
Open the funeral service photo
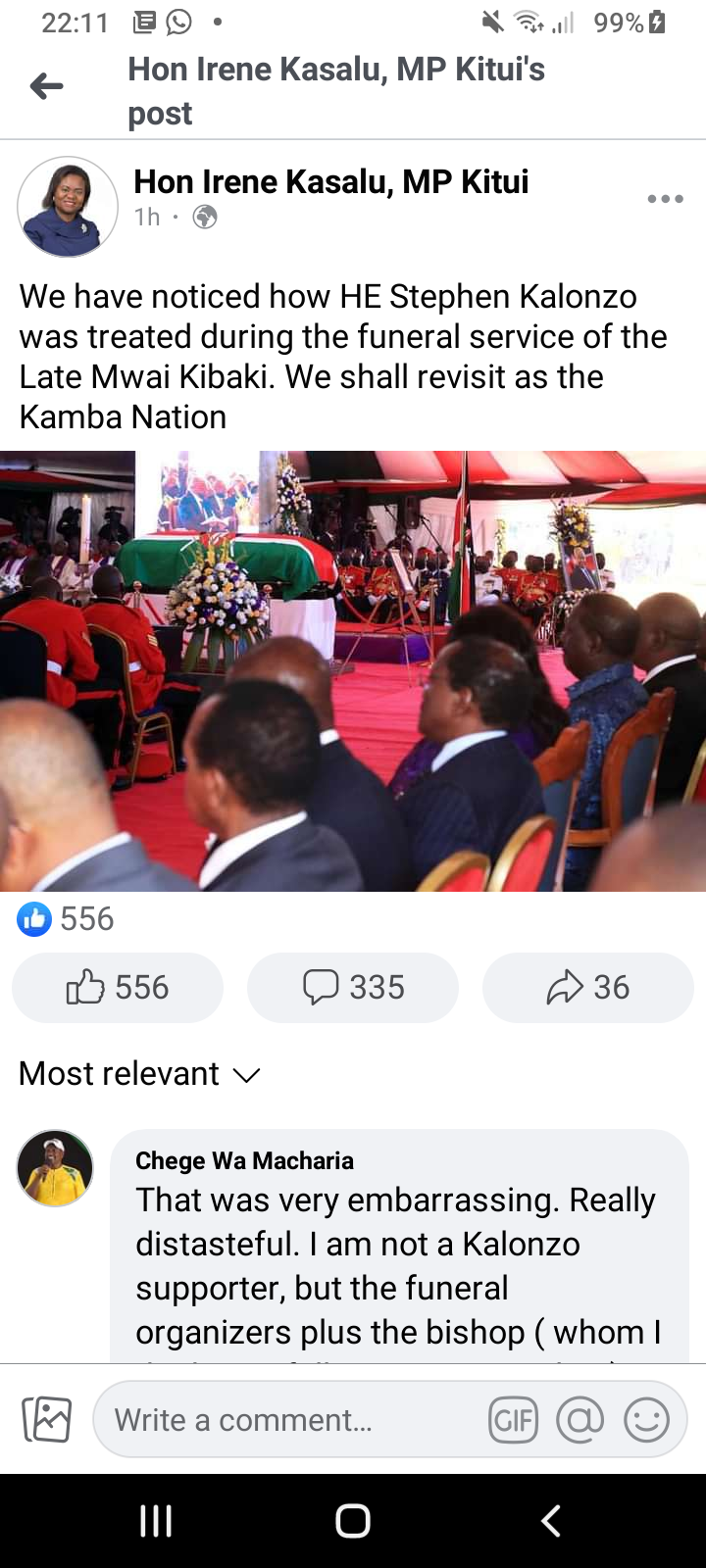[353, 670]
